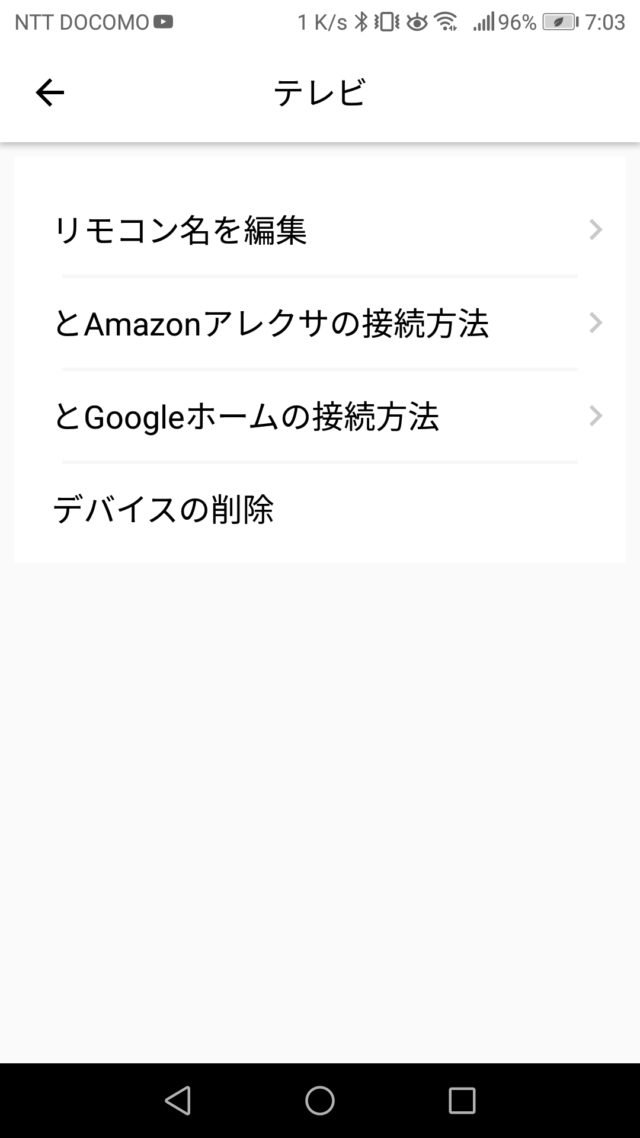Image resolution: width=640 pixels, height=1138 pixels.
Task: Open とAmazonアレクサの接続方法 guide
Action: (319, 323)
